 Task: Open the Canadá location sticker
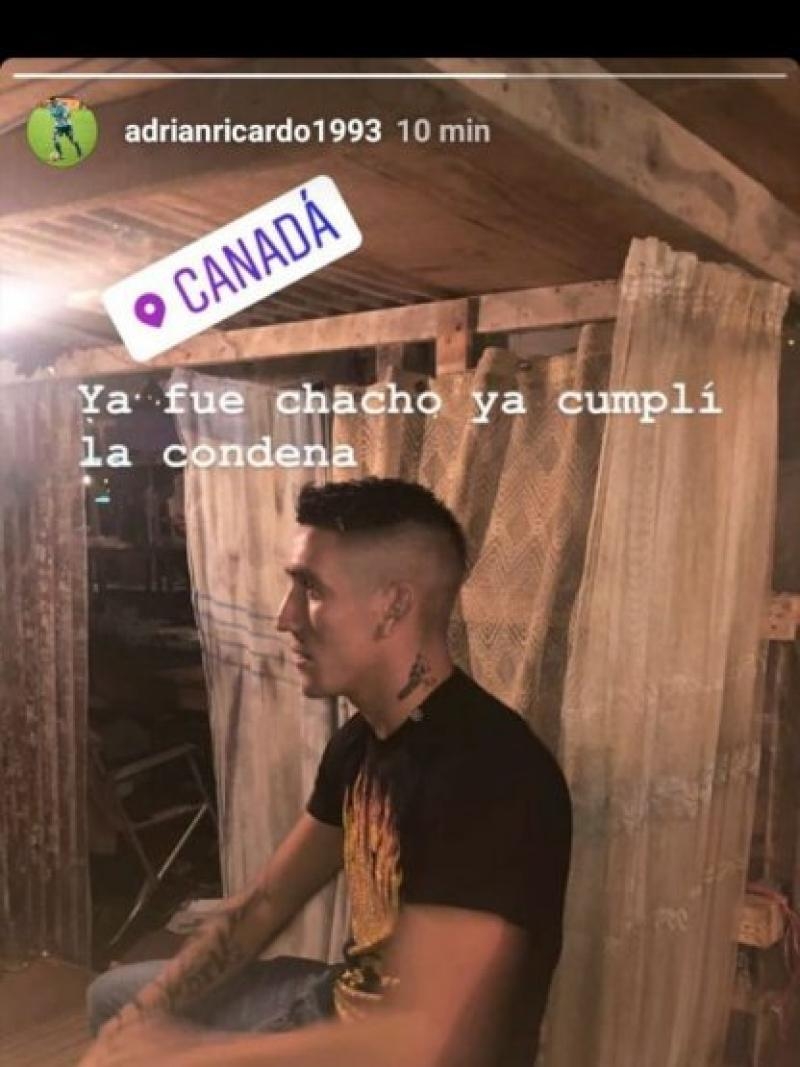(232, 268)
